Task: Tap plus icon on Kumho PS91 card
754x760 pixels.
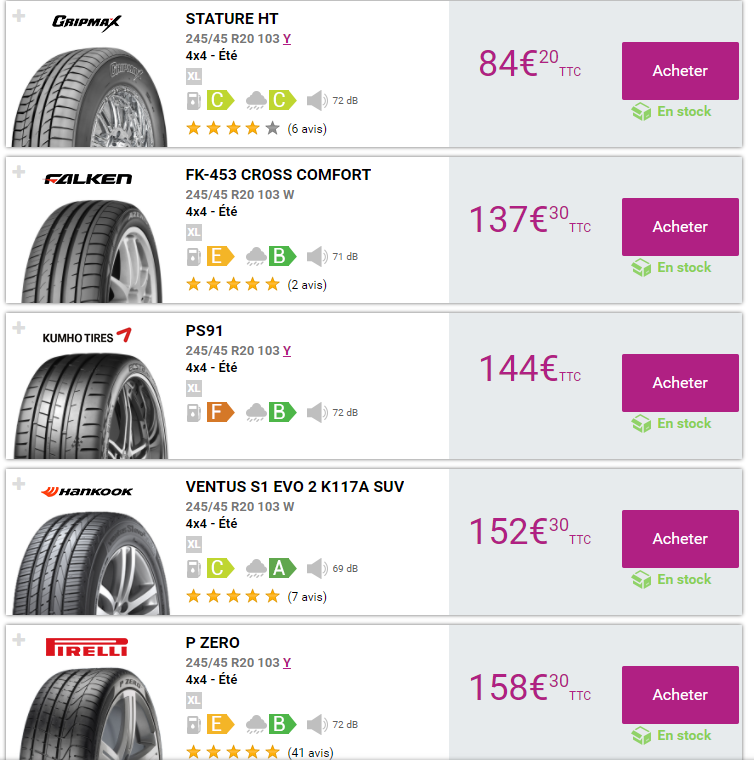Action: pos(18,328)
